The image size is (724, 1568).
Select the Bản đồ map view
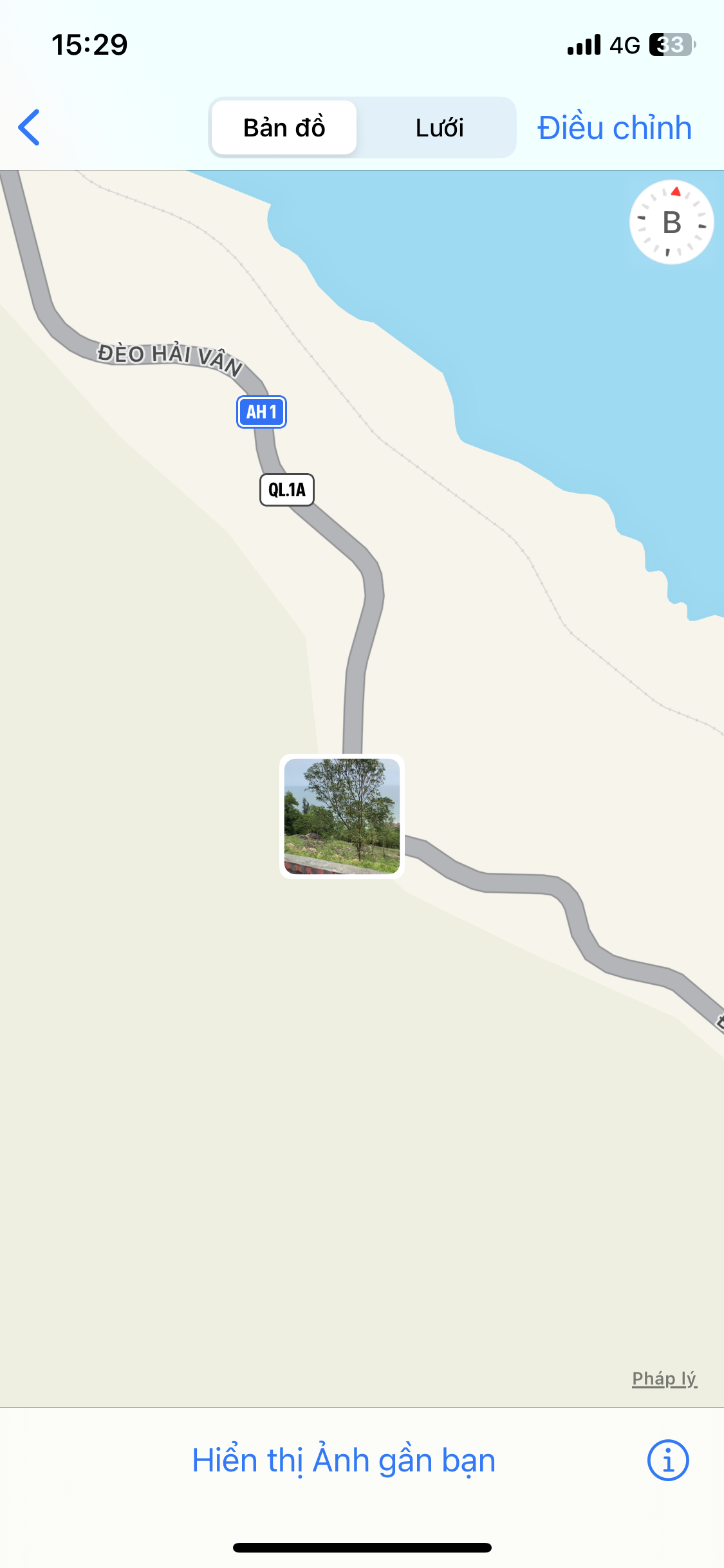click(284, 127)
